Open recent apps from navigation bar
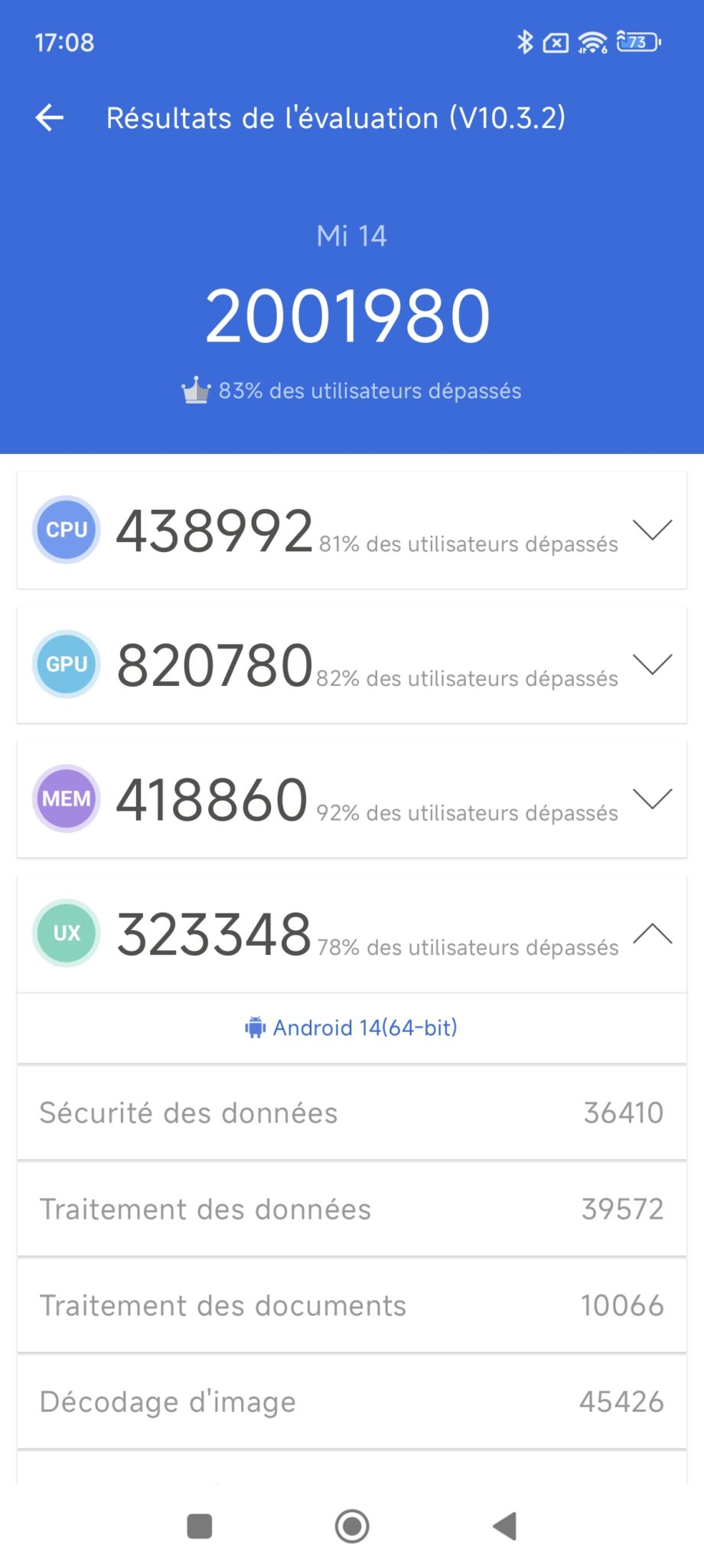Viewport: 704px width, 1568px height. coord(200,1526)
